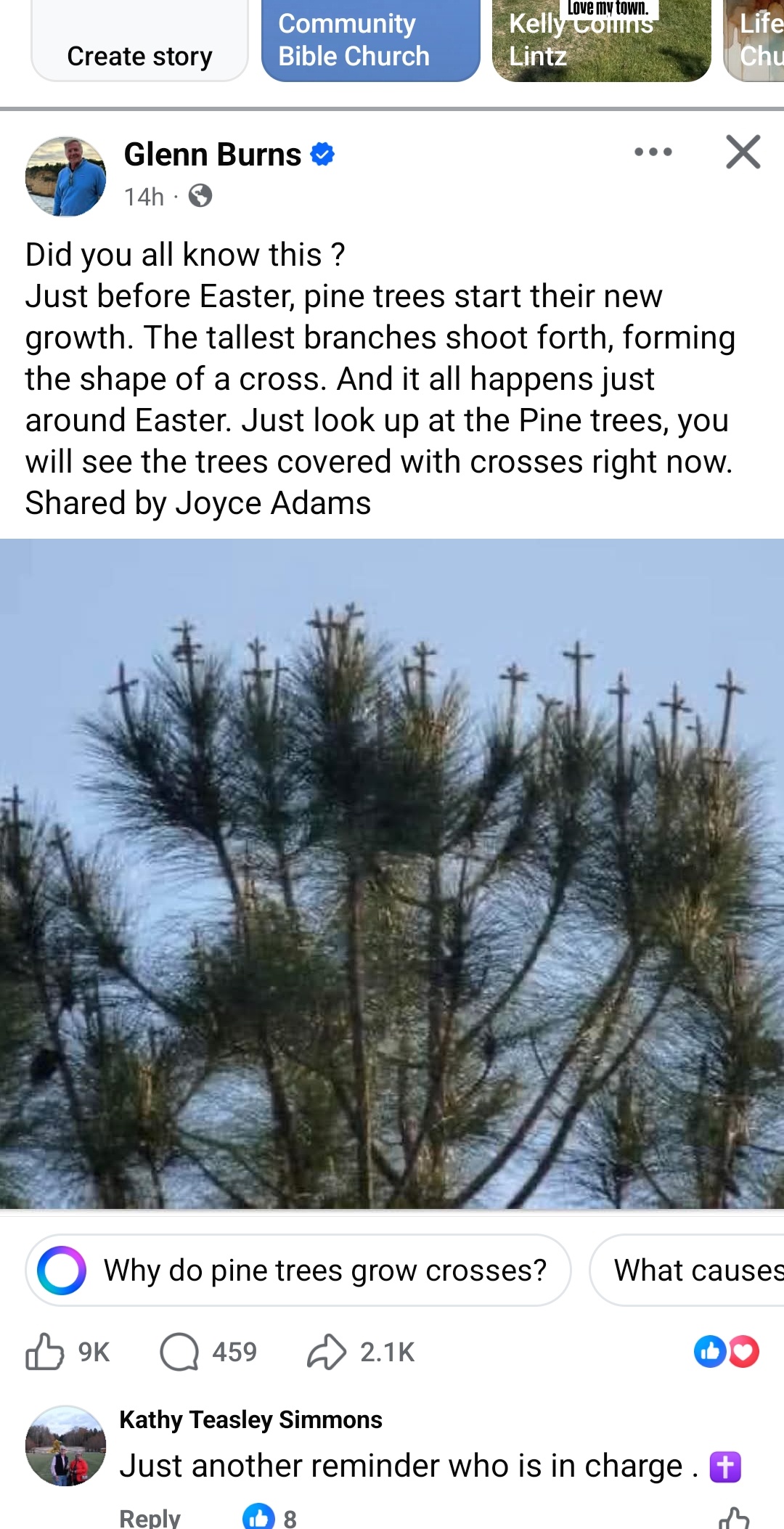Dismiss Glenn Burns' post
Image resolution: width=784 pixels, height=1529 pixels.
pos(743,152)
